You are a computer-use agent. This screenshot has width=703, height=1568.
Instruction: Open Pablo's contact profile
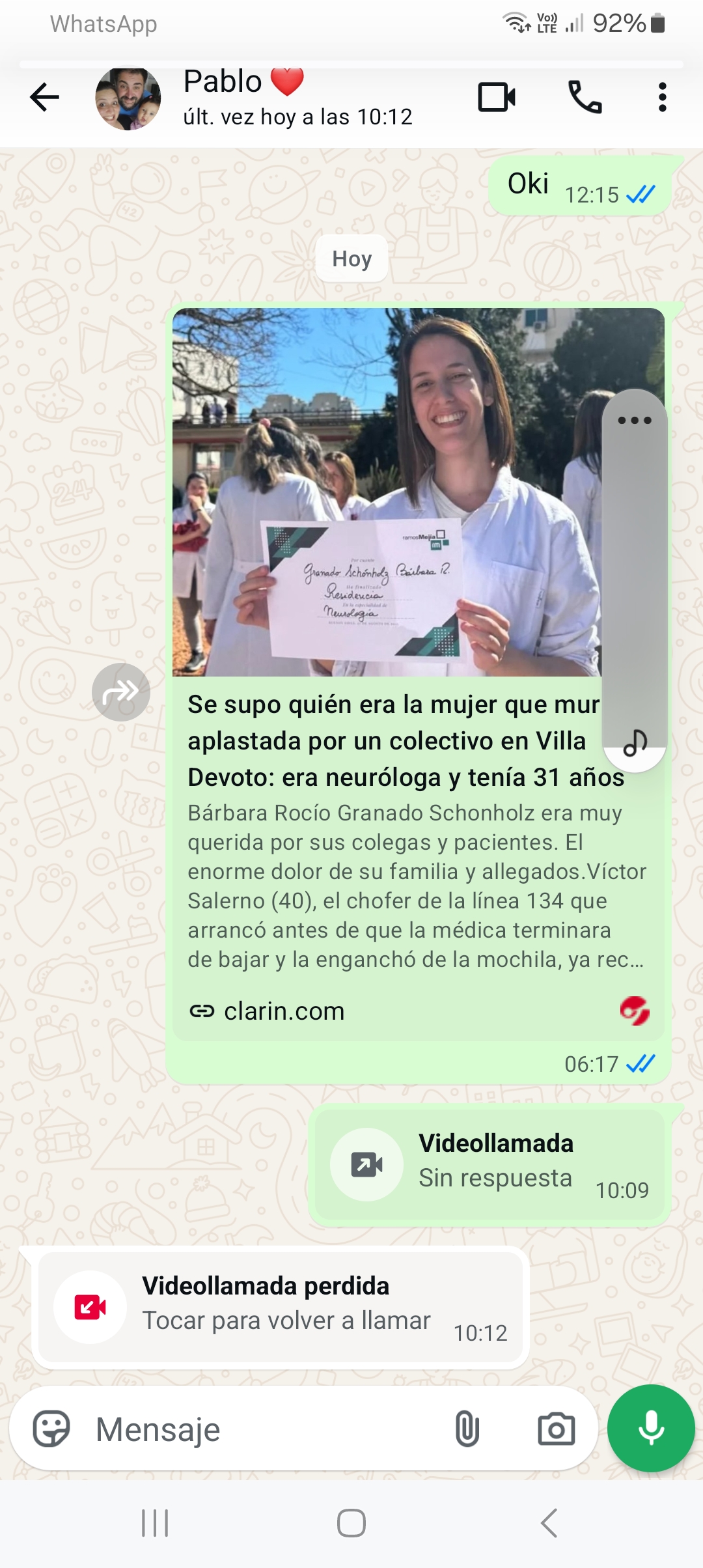(260, 98)
